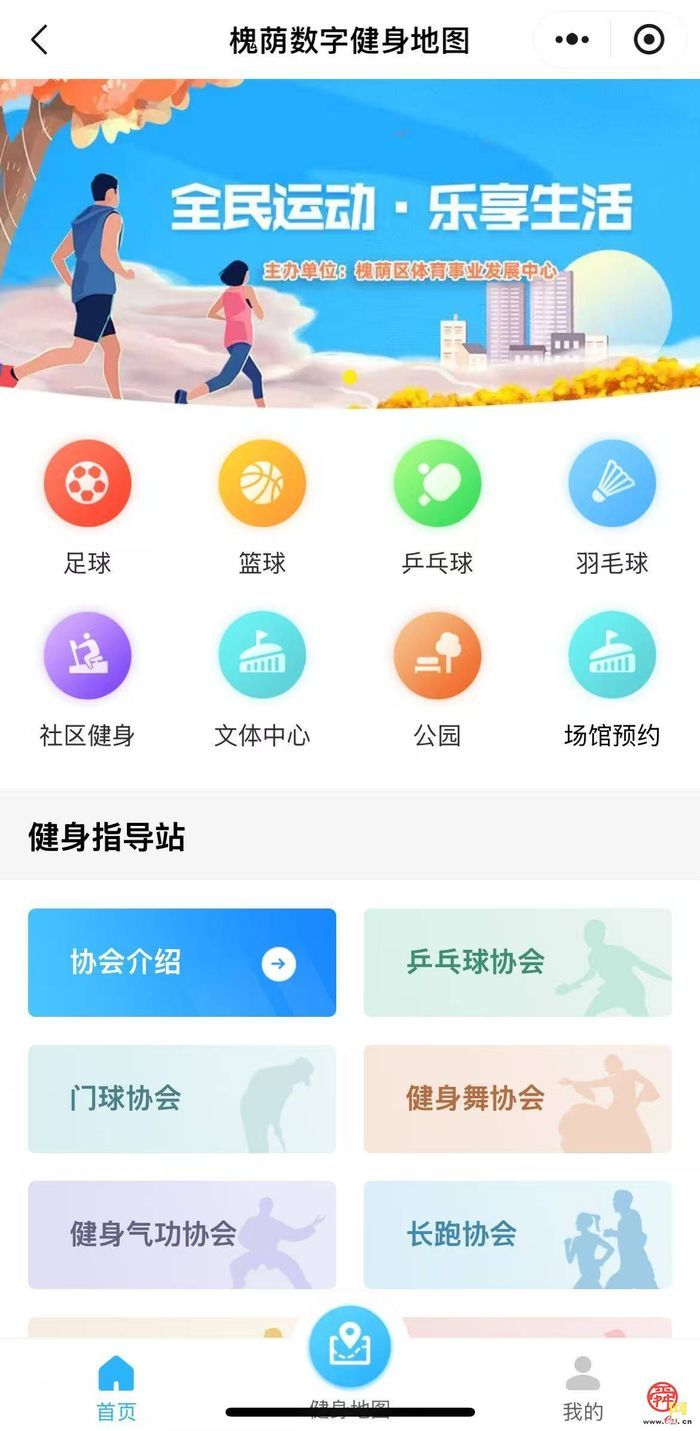Open the 足球 category

coord(87,485)
